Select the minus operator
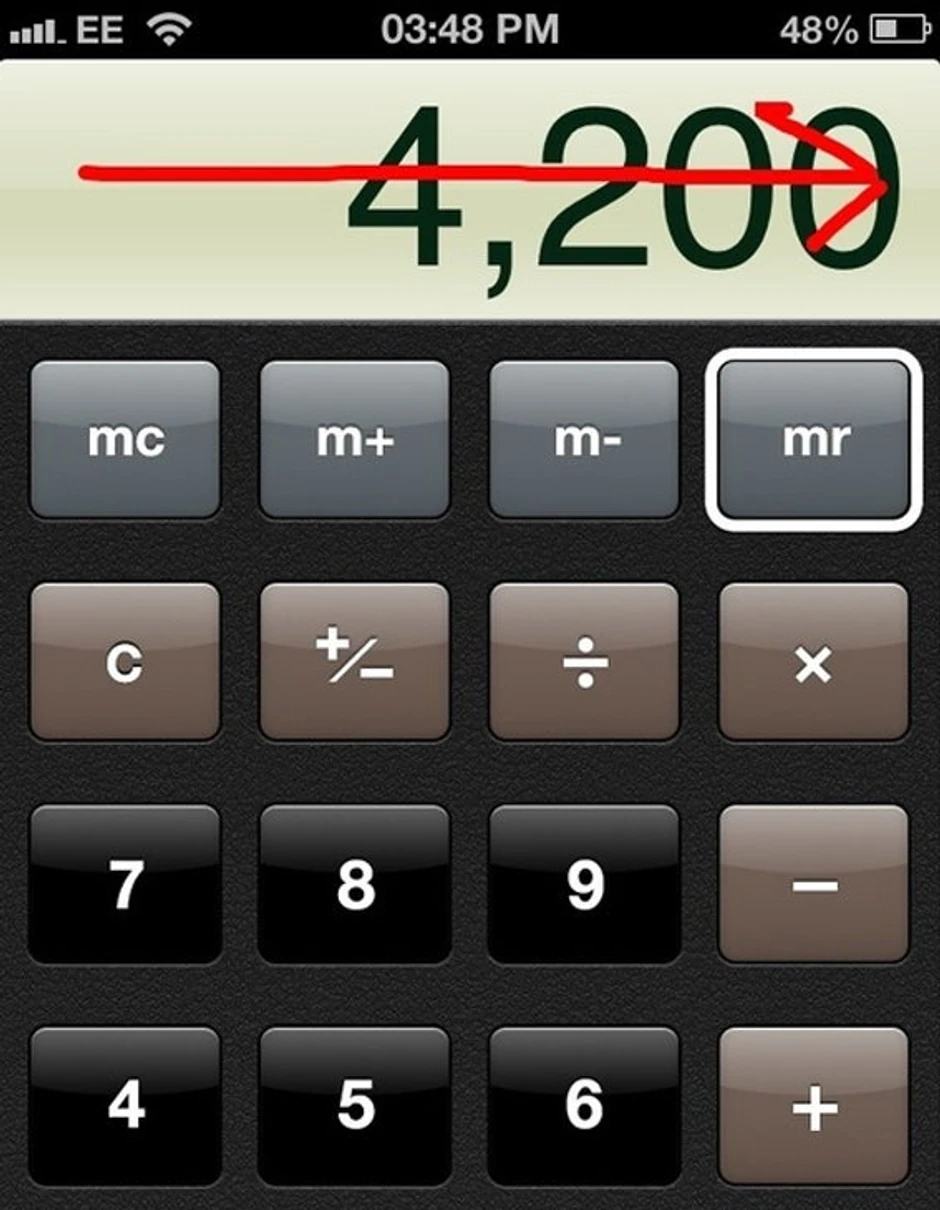Image resolution: width=940 pixels, height=1210 pixels. (814, 884)
